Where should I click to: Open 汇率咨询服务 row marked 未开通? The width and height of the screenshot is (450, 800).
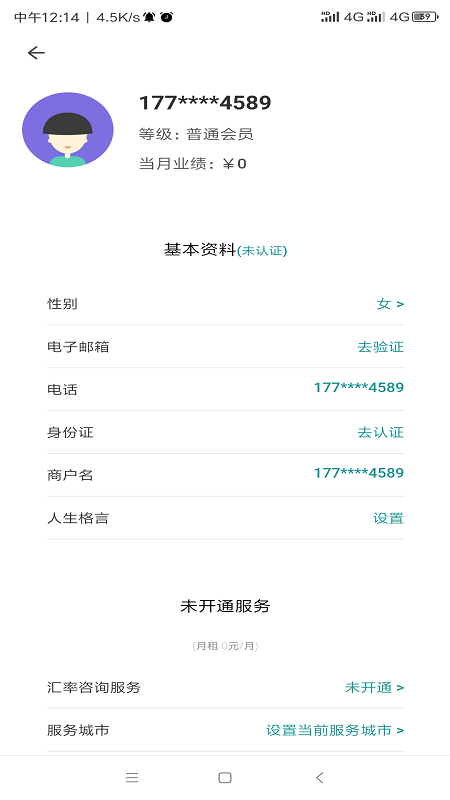pos(225,688)
